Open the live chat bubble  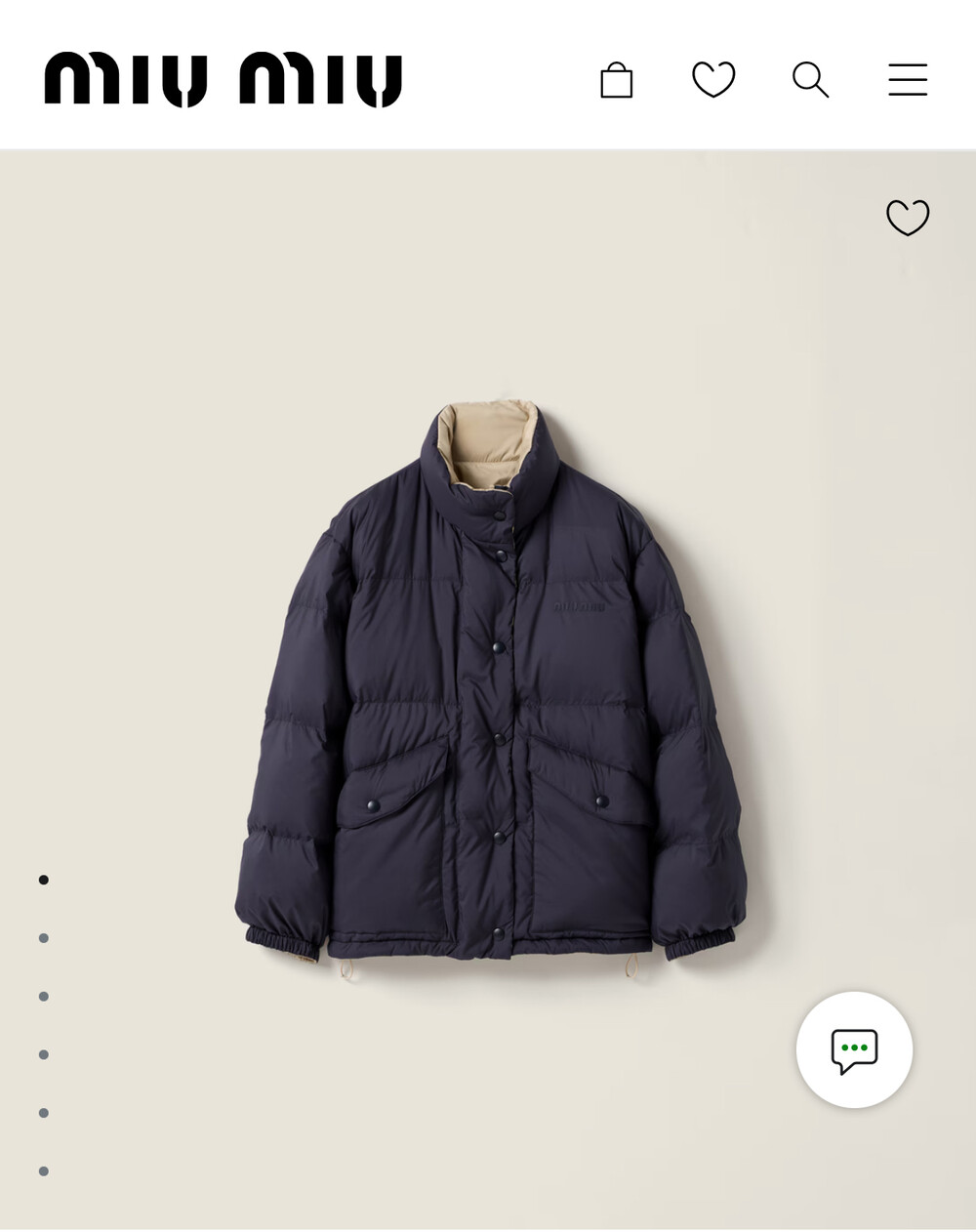(854, 1049)
